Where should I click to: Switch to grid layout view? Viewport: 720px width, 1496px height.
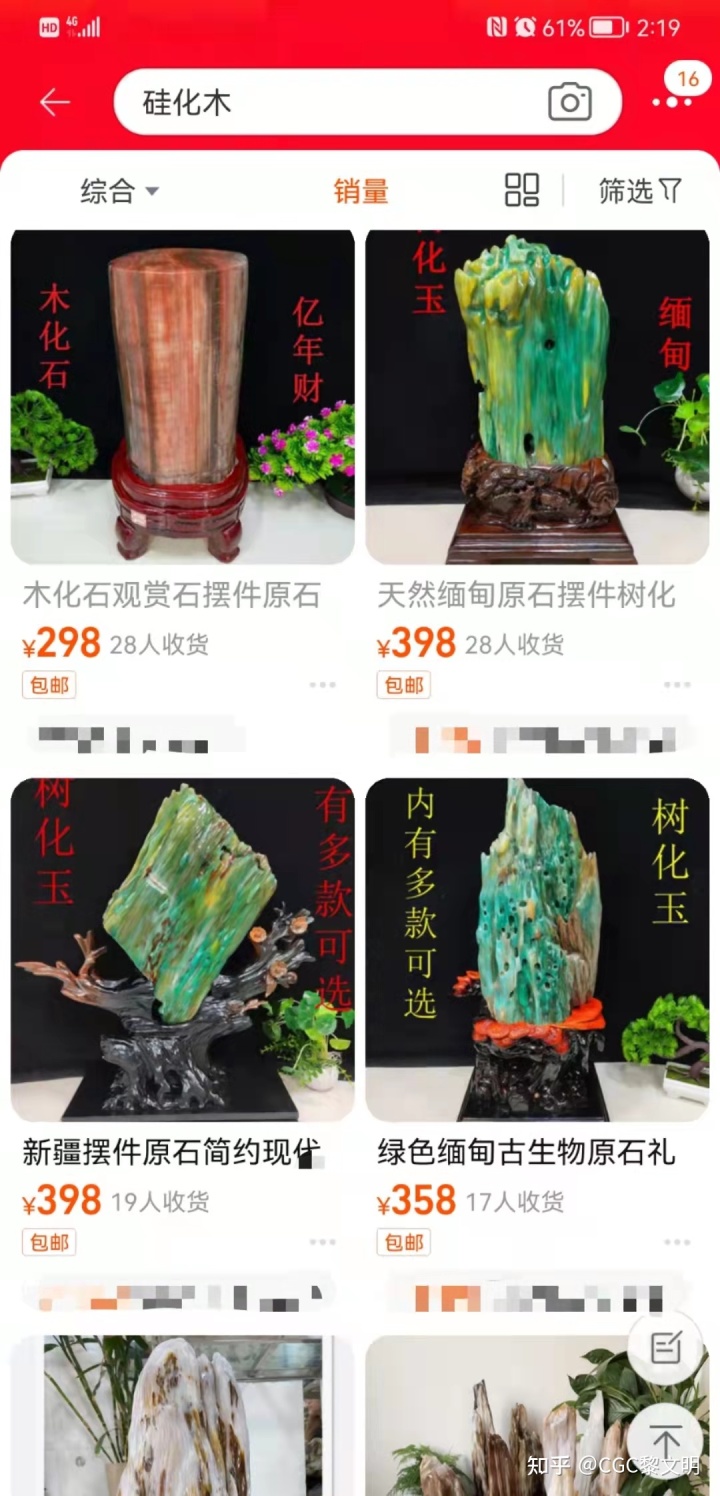pos(522,190)
